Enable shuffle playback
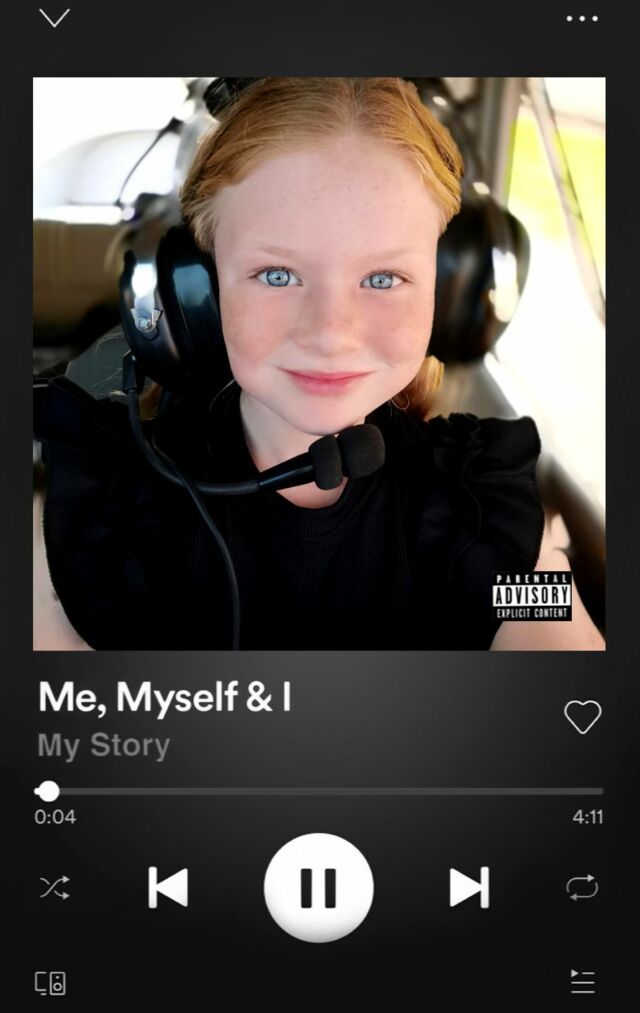The image size is (640, 1013). (x=55, y=888)
